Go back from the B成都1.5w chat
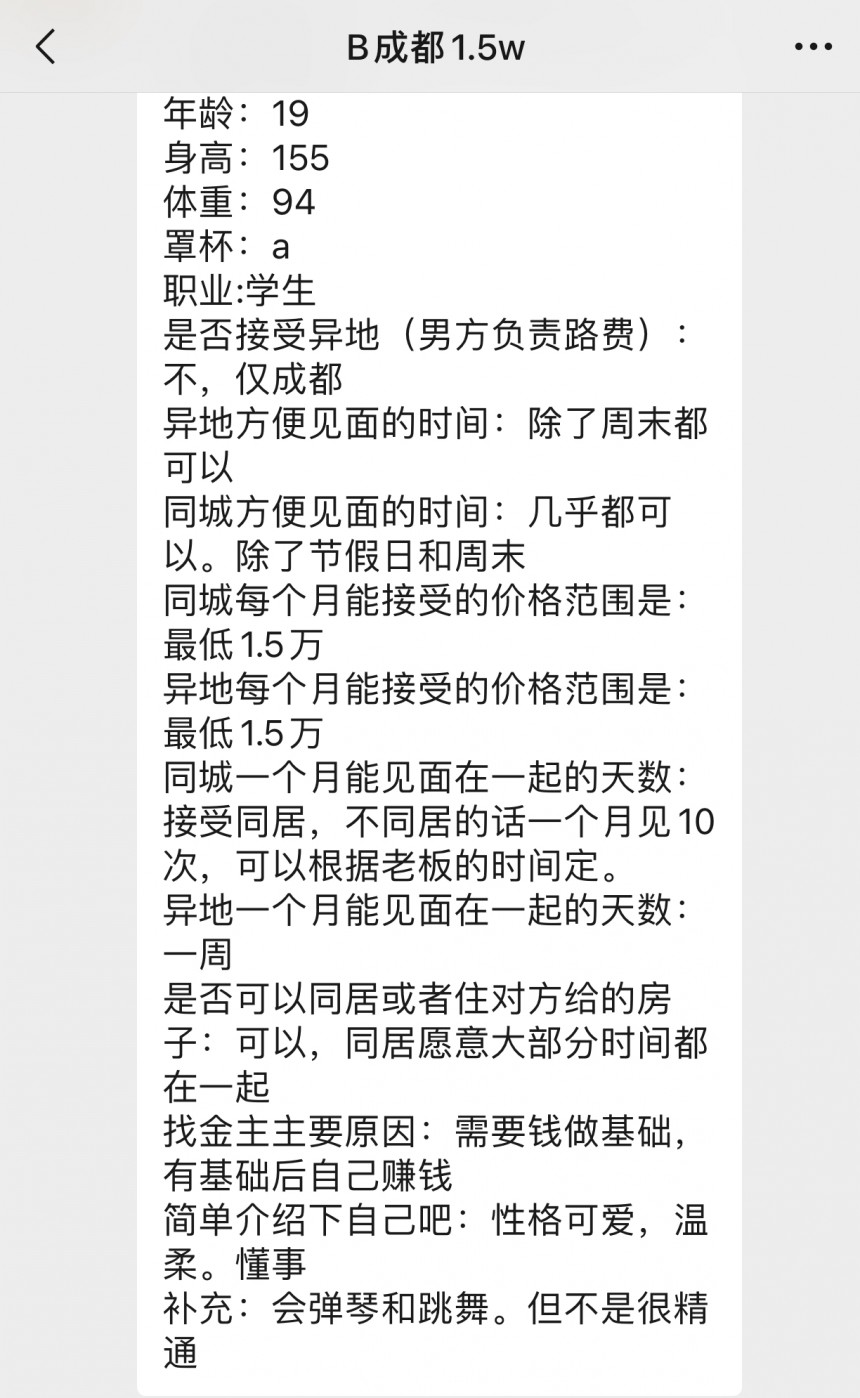Screen dimensions: 860x1398 click(x=46, y=47)
